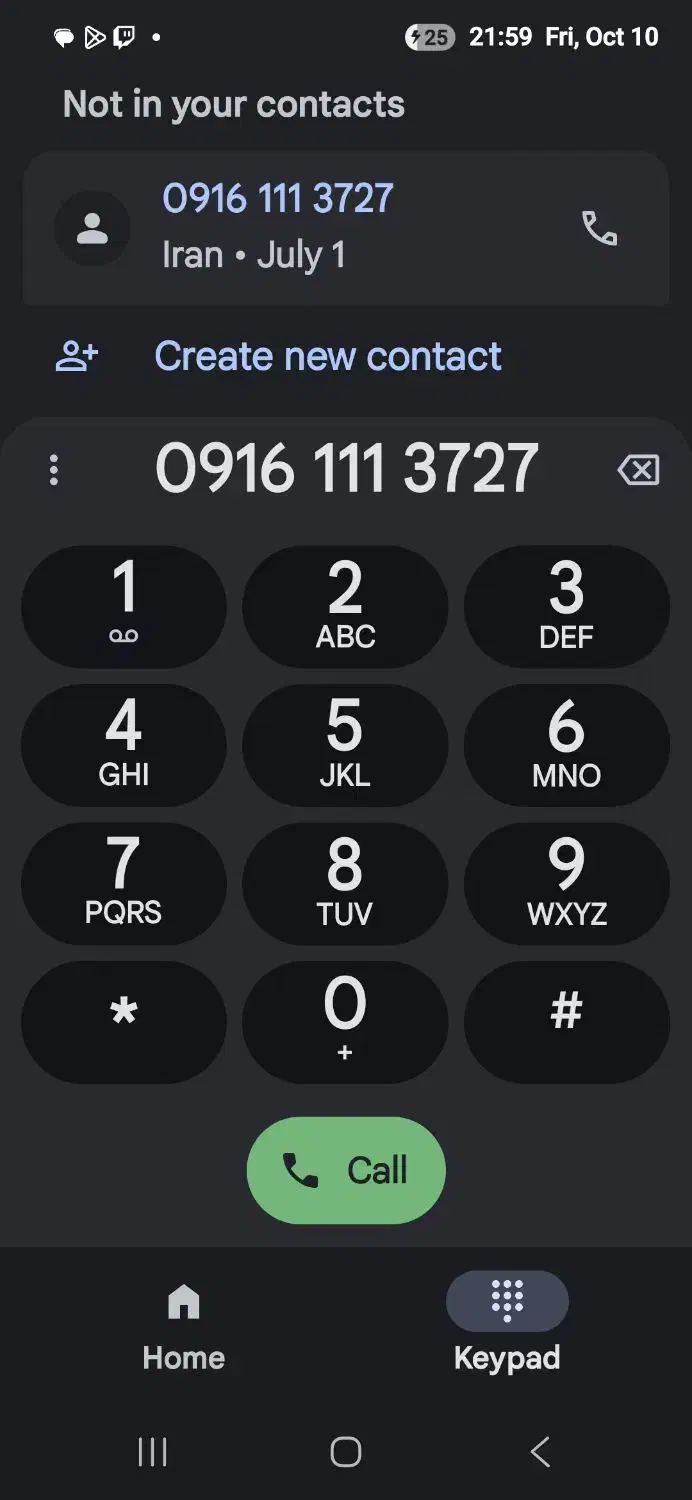This screenshot has width=692, height=1500.
Task: Enter digit 3 DEF
Action: 567,606
